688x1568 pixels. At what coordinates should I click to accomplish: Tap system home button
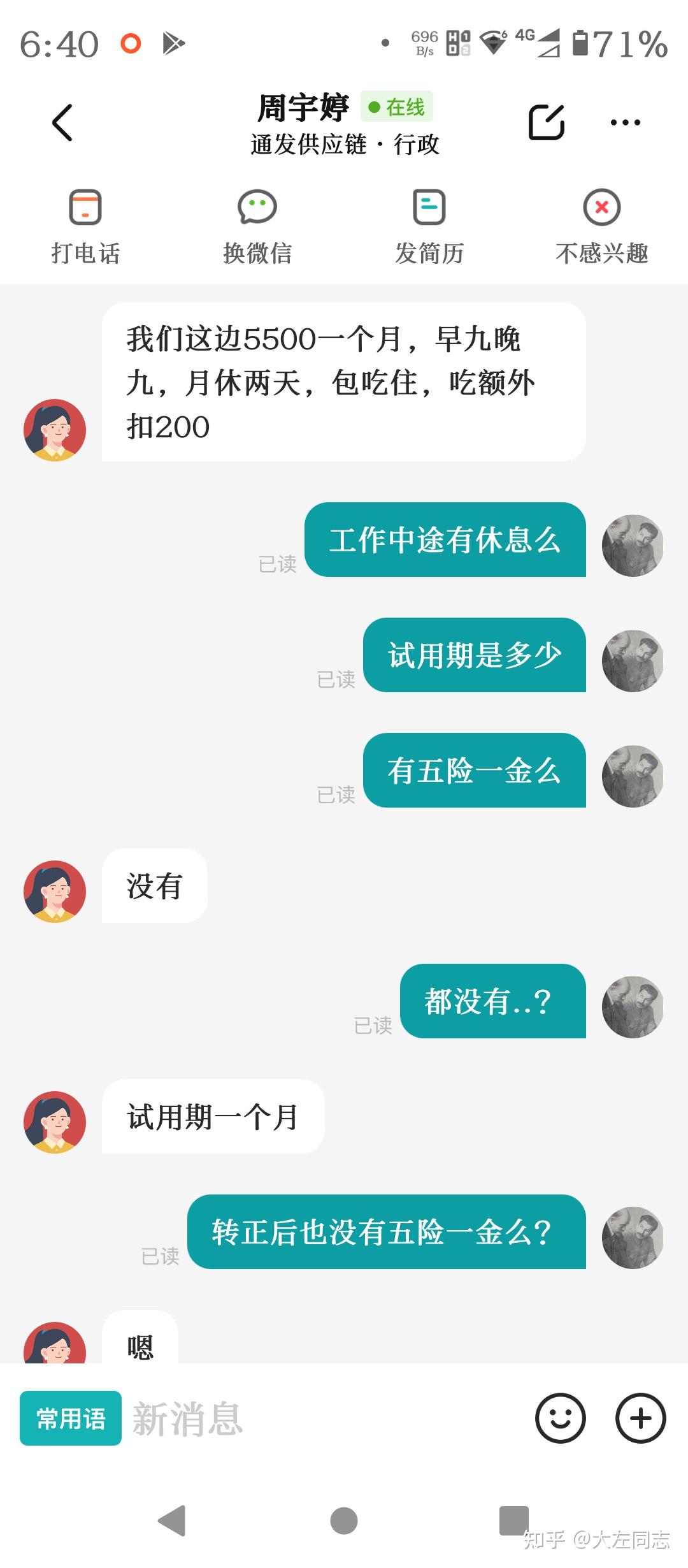344,1521
